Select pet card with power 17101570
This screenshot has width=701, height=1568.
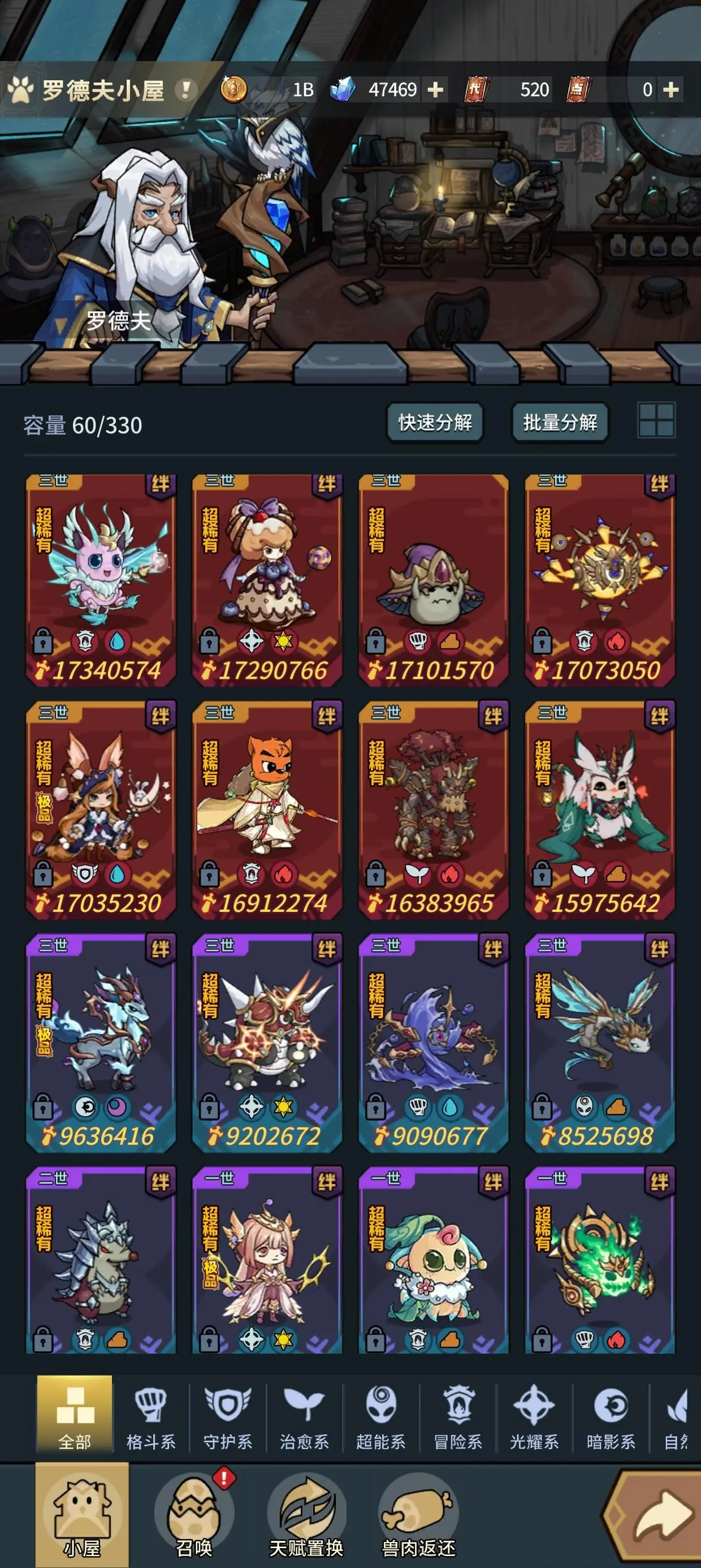(x=433, y=580)
